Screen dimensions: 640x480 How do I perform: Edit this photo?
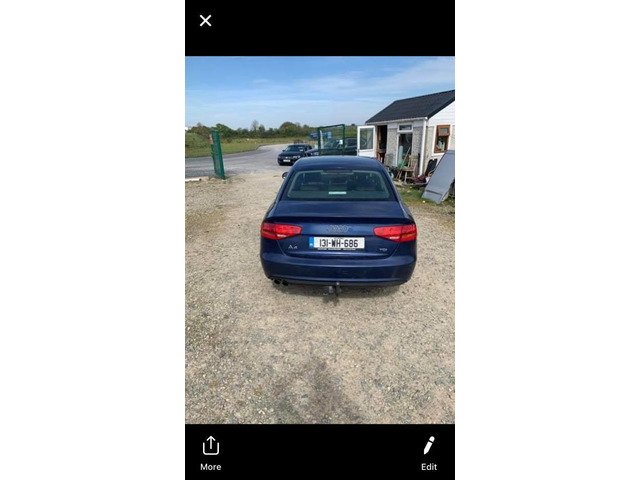tap(428, 451)
